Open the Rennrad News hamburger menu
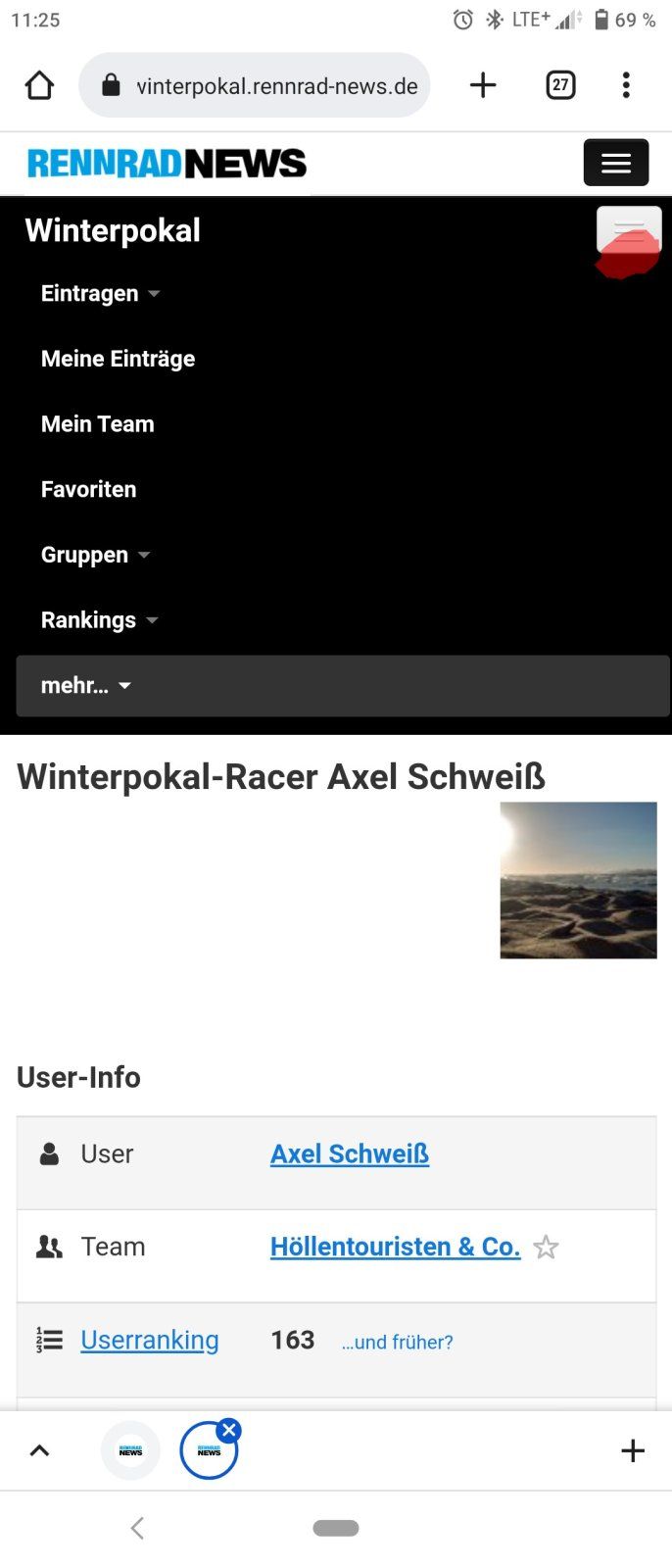 click(x=616, y=163)
